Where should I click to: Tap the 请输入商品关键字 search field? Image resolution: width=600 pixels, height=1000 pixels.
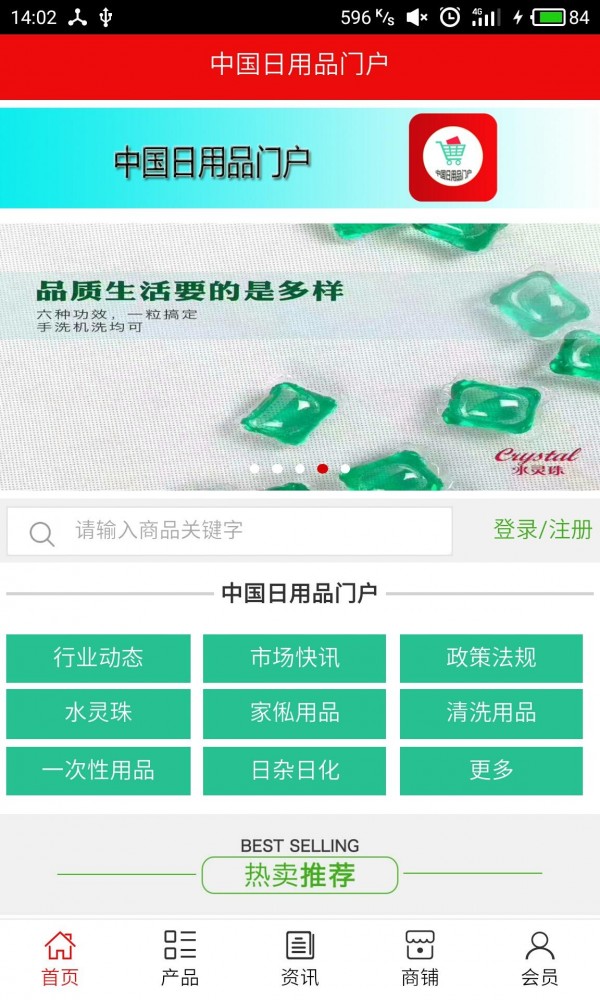230,531
